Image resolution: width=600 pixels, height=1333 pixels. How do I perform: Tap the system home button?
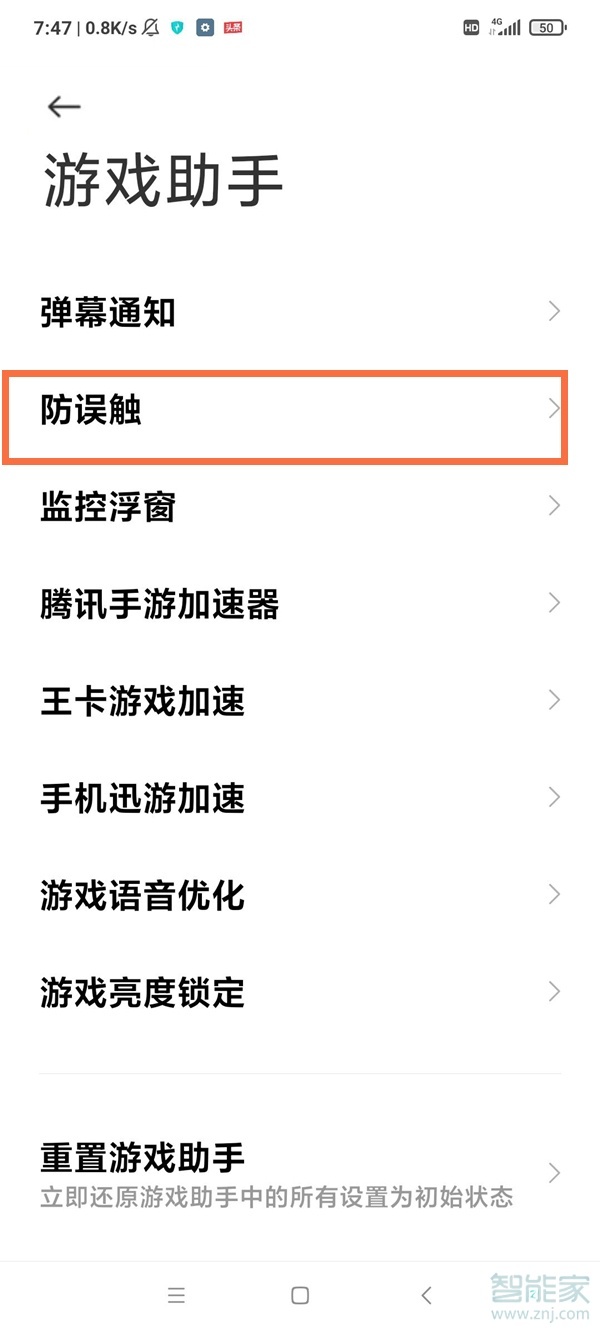pos(300,1295)
